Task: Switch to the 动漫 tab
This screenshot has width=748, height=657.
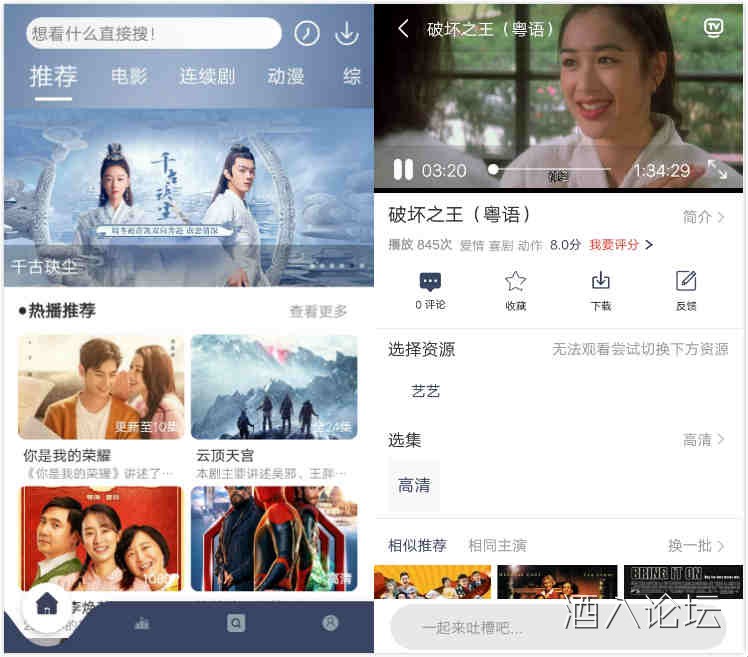Action: pos(286,76)
